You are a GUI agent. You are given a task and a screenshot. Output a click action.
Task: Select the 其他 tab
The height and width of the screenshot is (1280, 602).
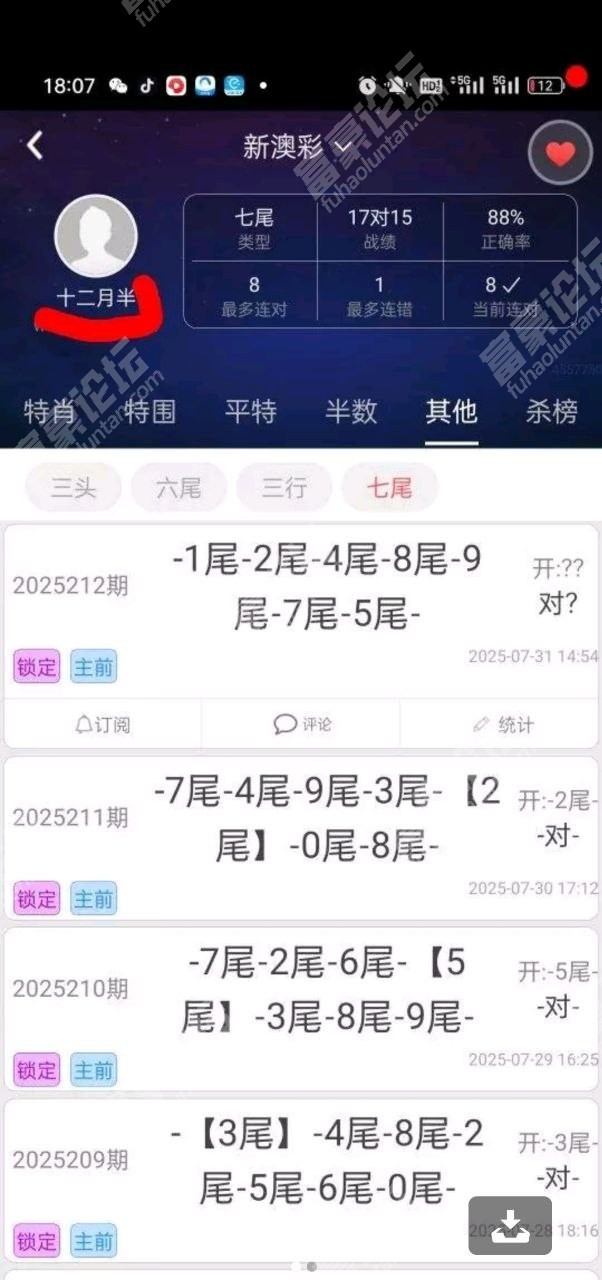[x=451, y=411]
